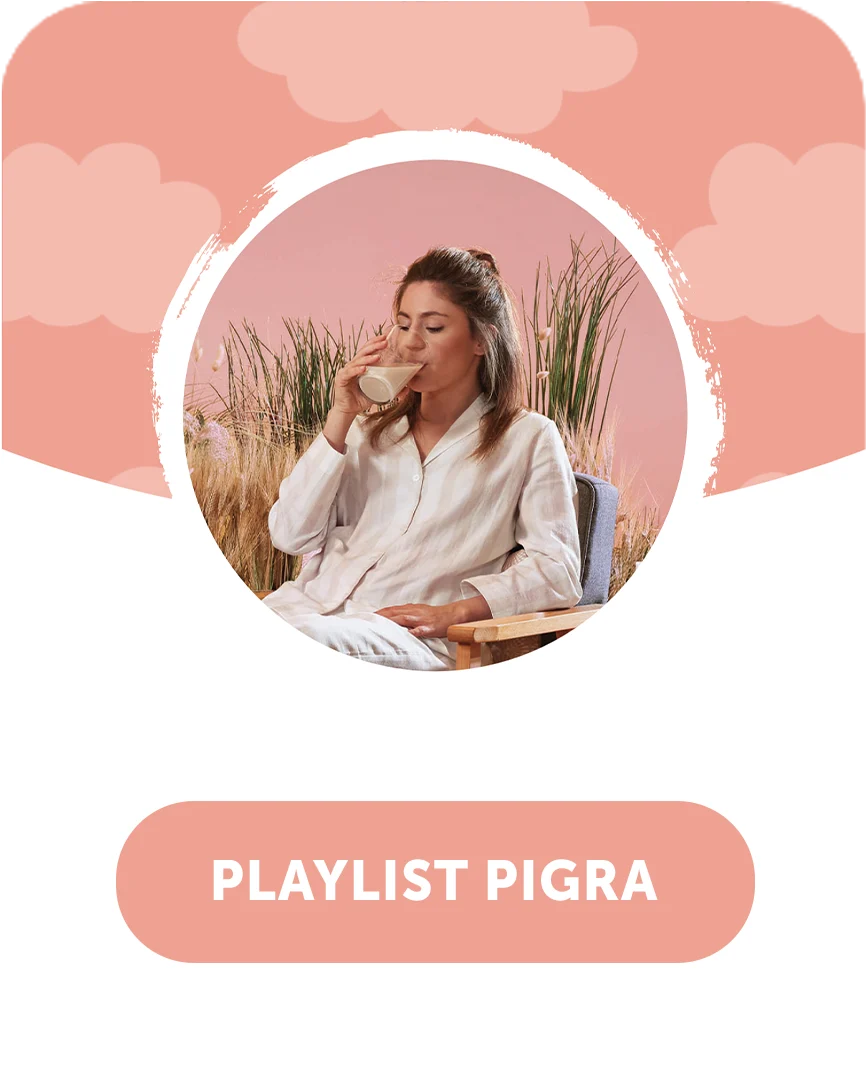Open the playlist via the PLAYLIST PIGRA link
866x1083 pixels.
coord(433,878)
